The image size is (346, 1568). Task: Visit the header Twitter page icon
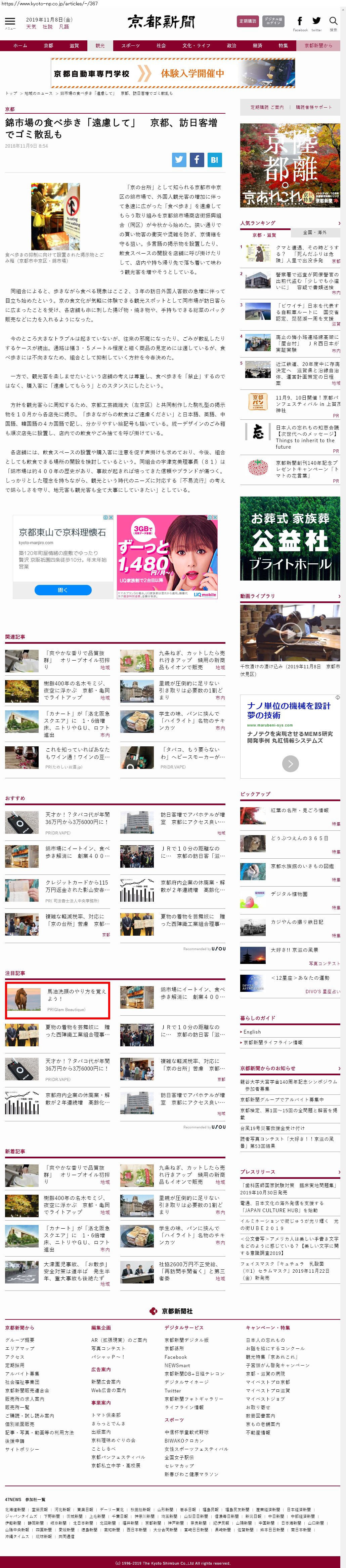tap(316, 22)
